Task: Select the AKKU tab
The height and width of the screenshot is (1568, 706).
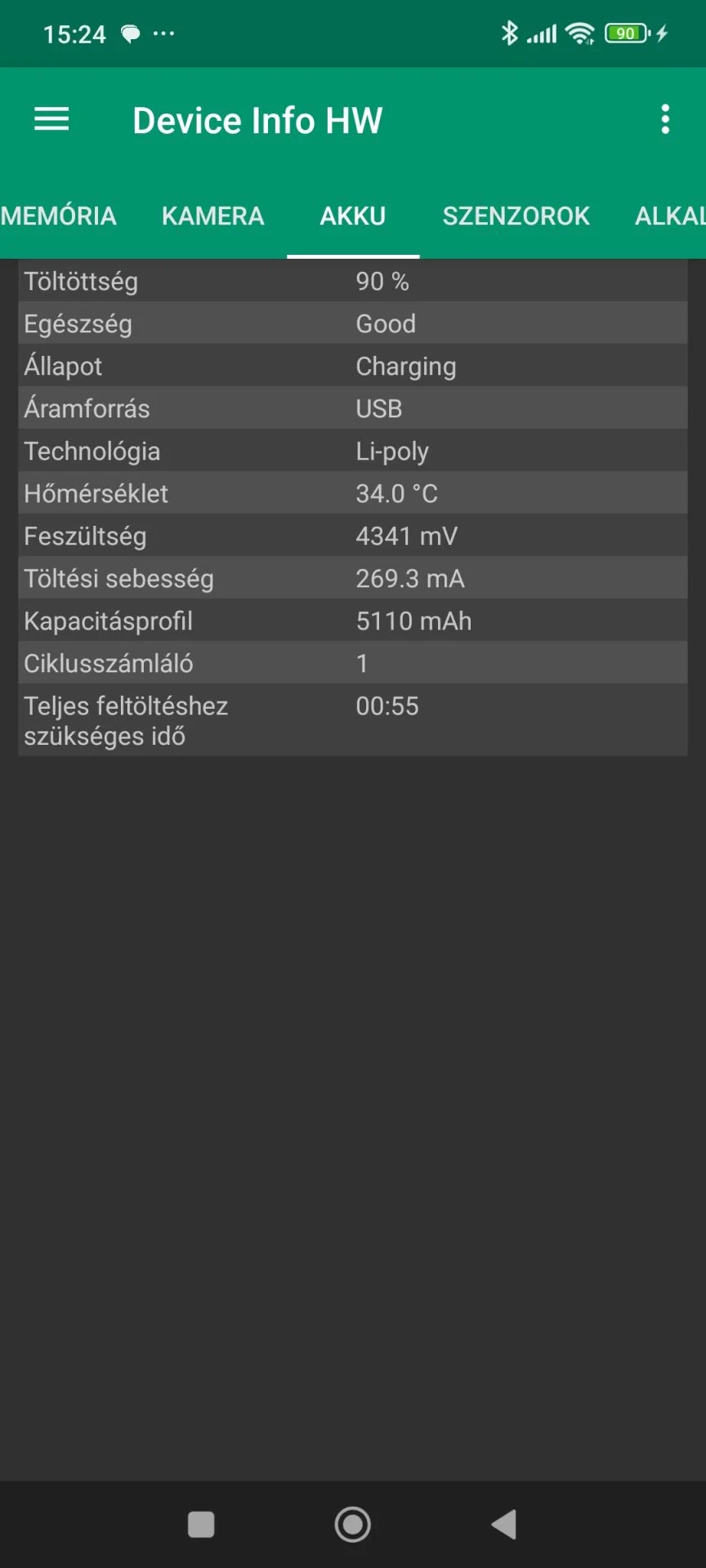Action: tap(353, 216)
